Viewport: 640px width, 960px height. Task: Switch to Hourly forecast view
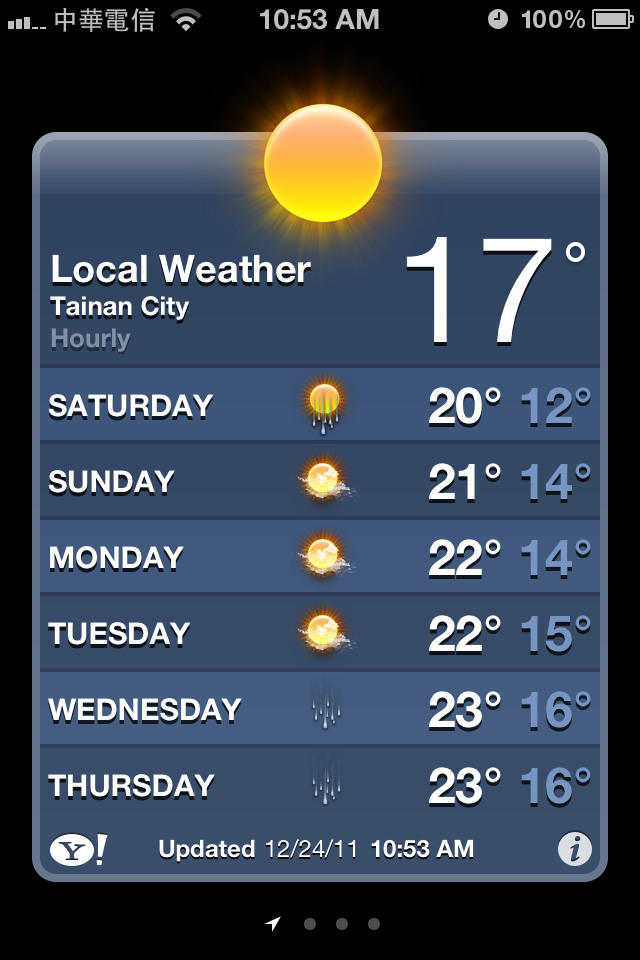point(90,339)
